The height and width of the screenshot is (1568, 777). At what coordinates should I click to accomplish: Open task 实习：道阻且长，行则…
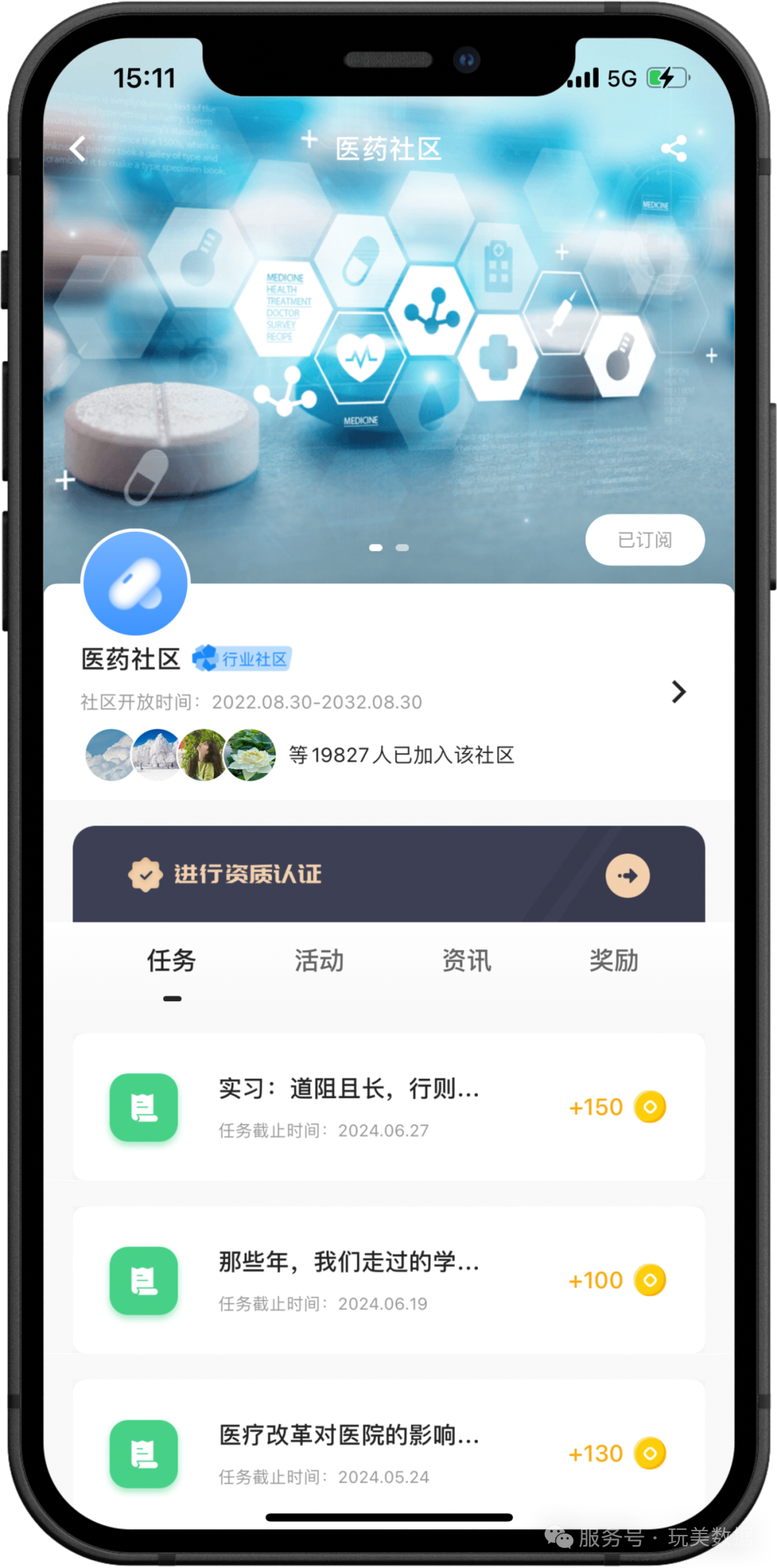point(388,1107)
